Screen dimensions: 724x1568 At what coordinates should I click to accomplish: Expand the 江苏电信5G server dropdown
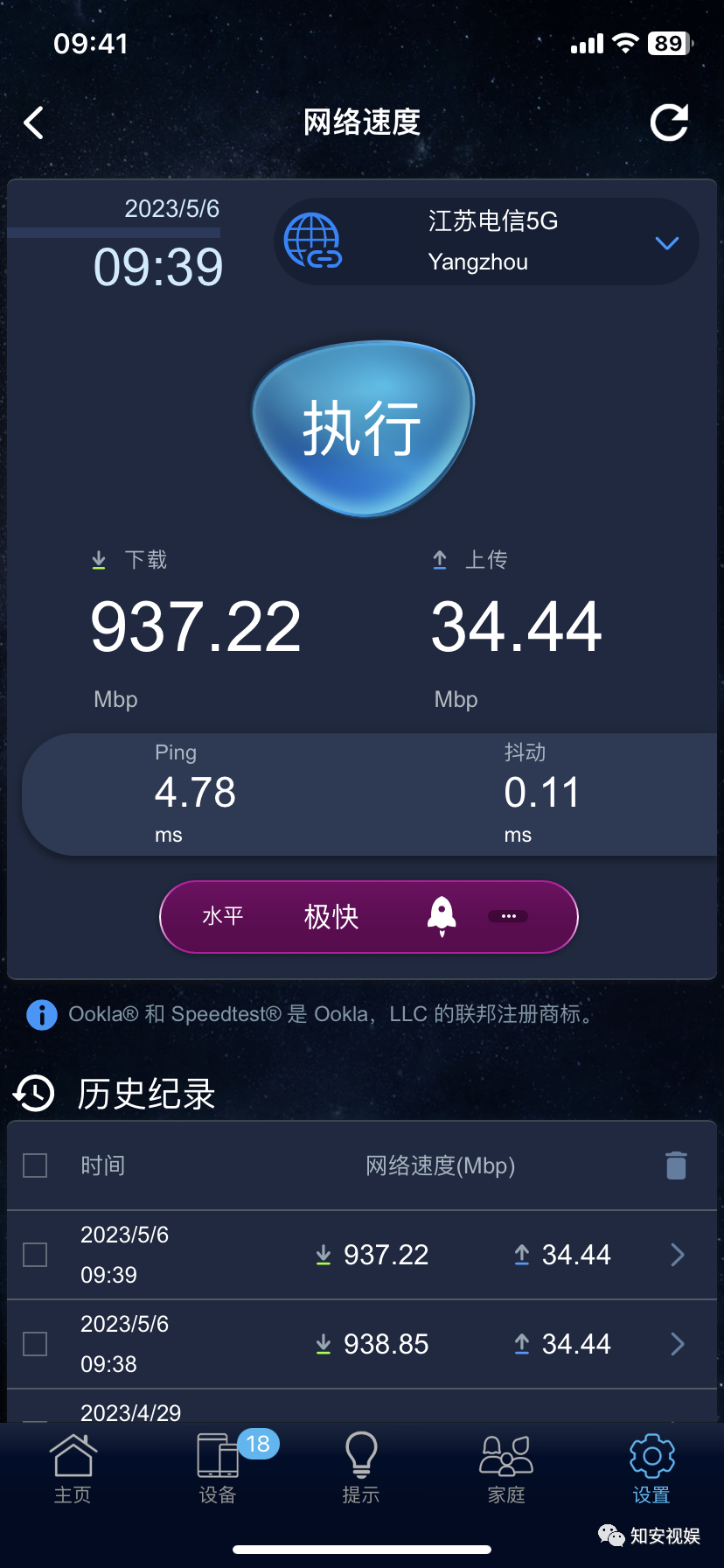tap(666, 243)
